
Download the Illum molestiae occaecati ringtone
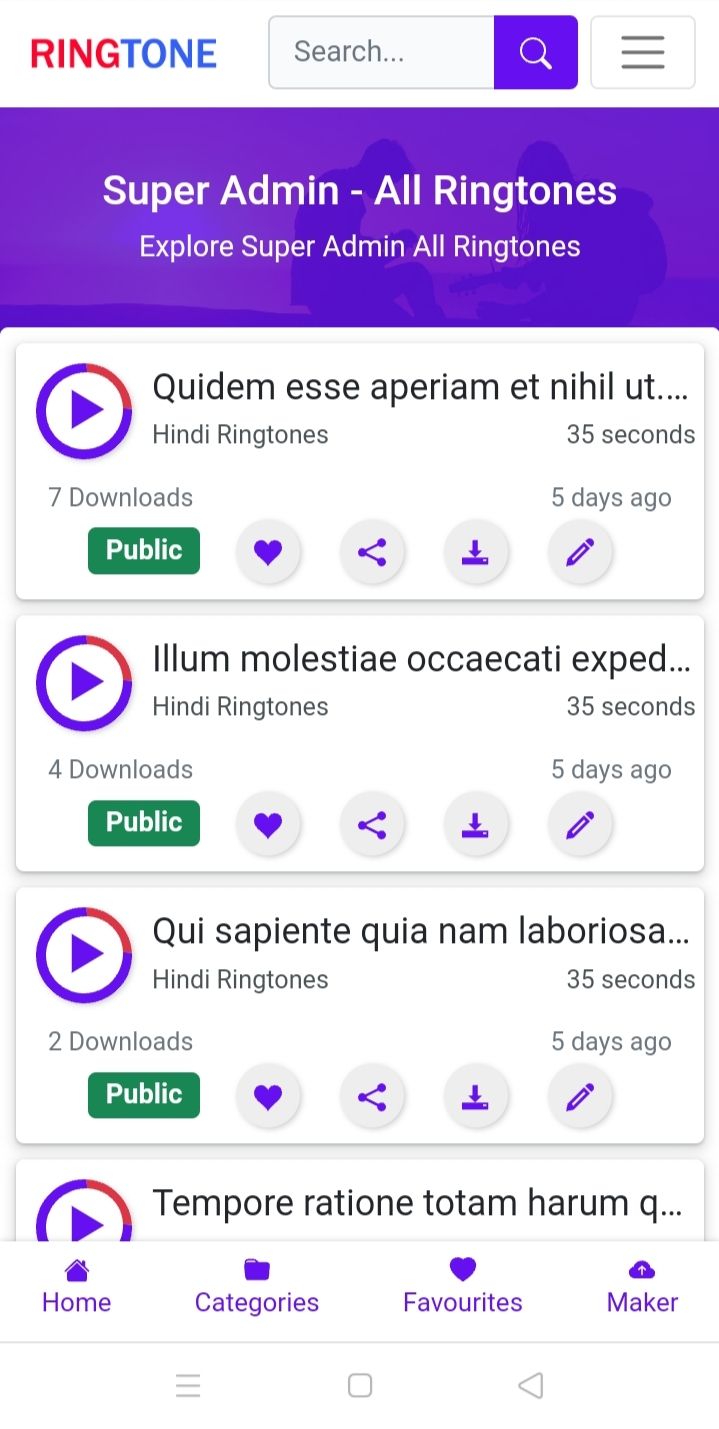(x=476, y=824)
